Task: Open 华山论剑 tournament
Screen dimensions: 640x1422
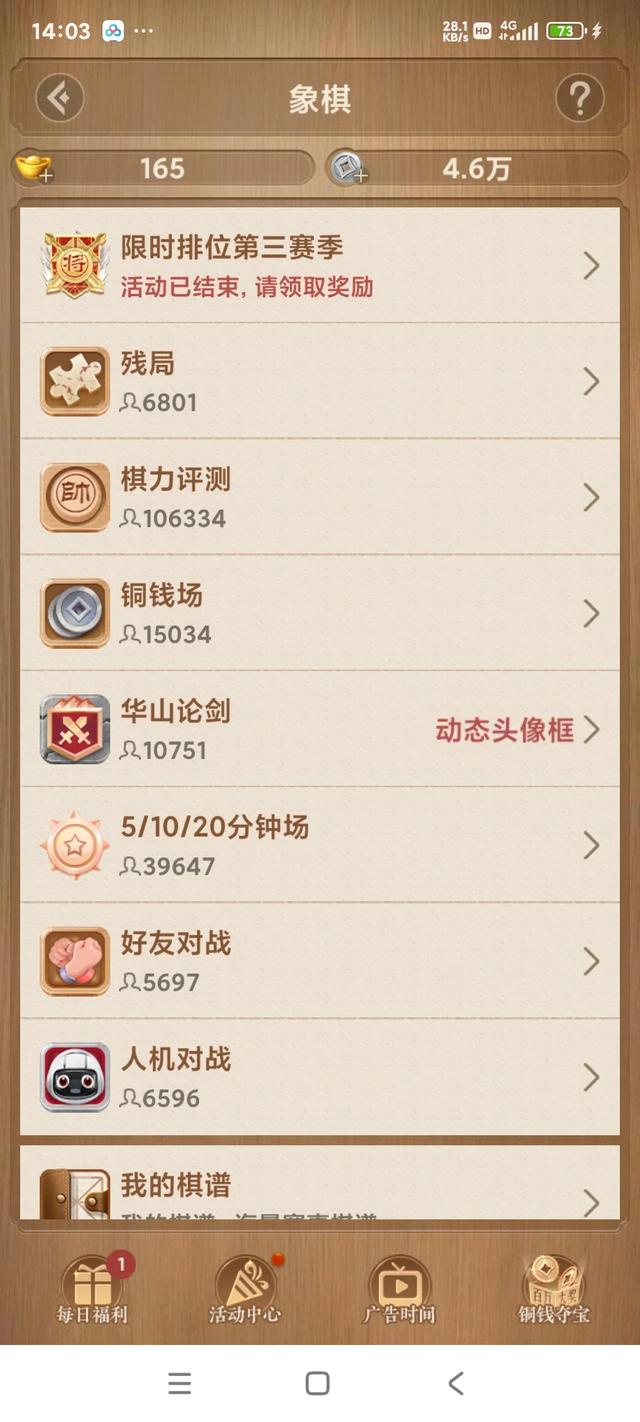Action: coord(320,729)
